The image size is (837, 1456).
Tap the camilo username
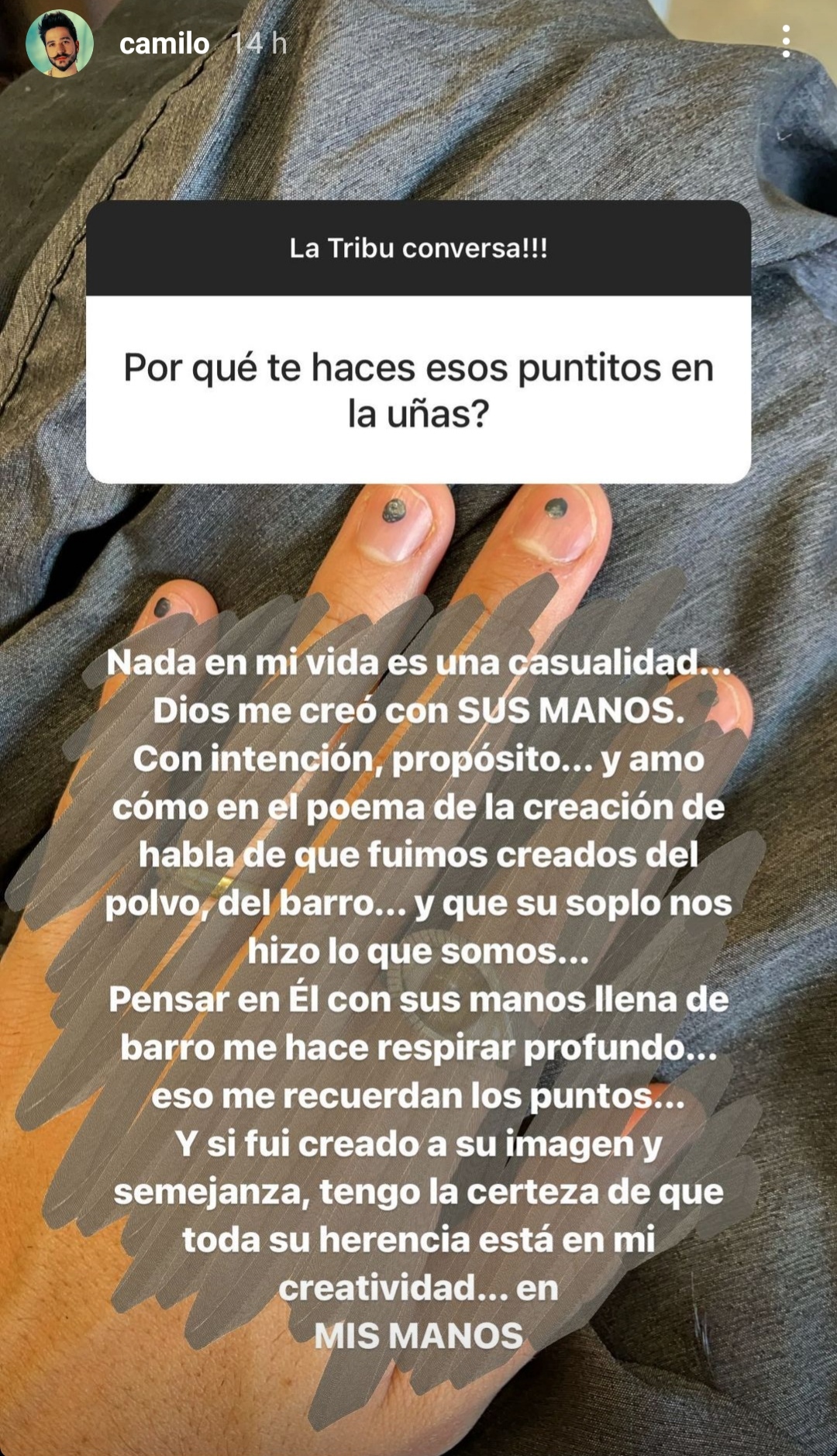click(x=164, y=43)
